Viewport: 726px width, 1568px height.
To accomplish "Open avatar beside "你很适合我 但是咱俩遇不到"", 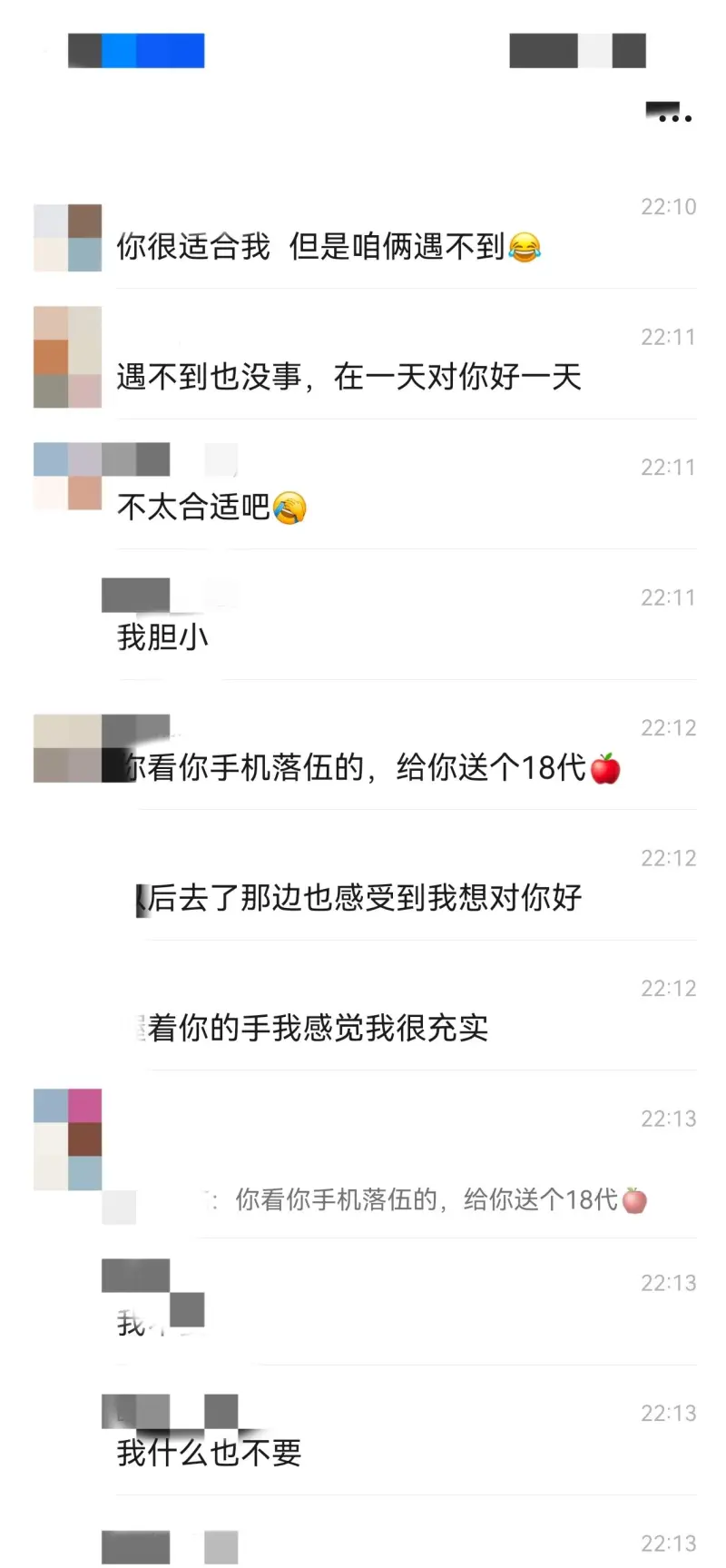I will click(x=68, y=238).
